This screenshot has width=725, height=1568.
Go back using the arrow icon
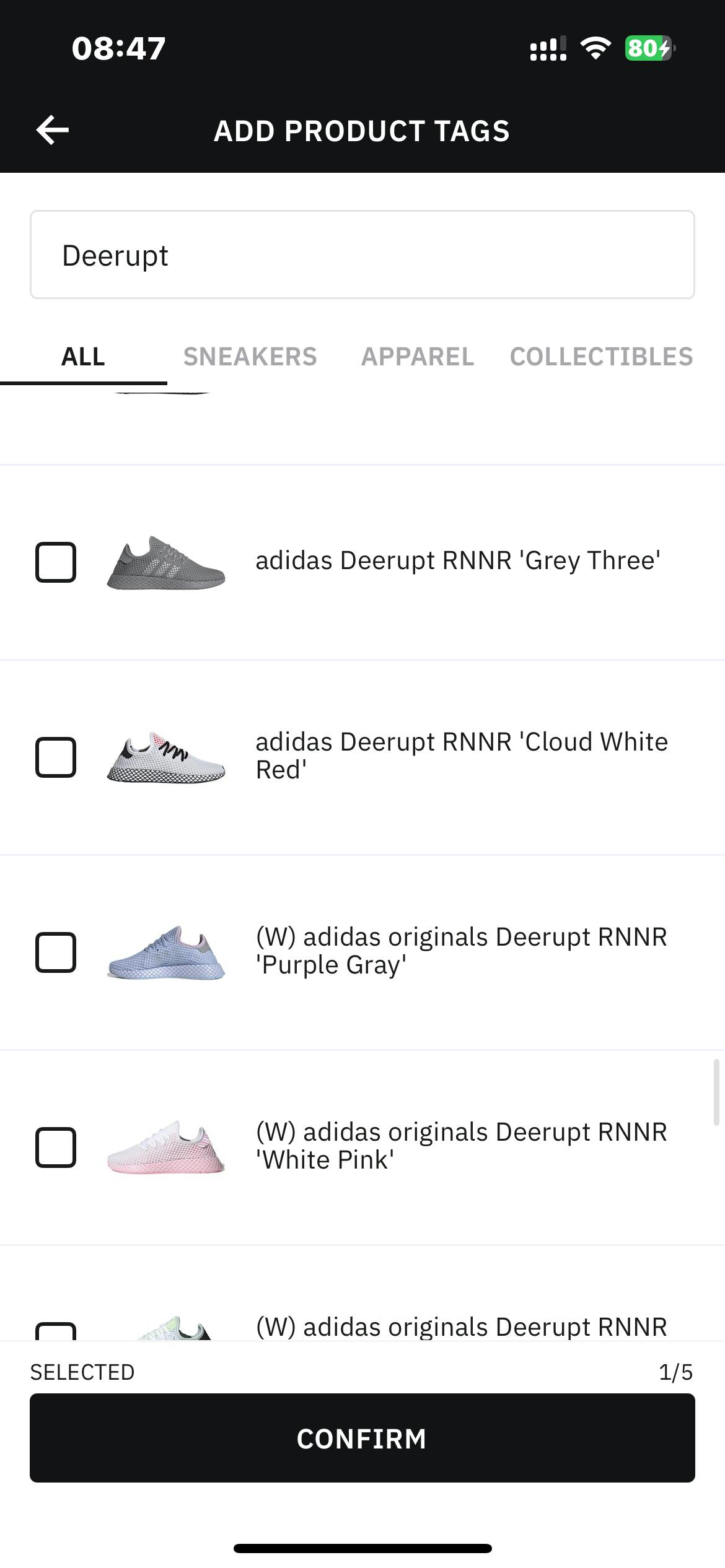coord(53,130)
